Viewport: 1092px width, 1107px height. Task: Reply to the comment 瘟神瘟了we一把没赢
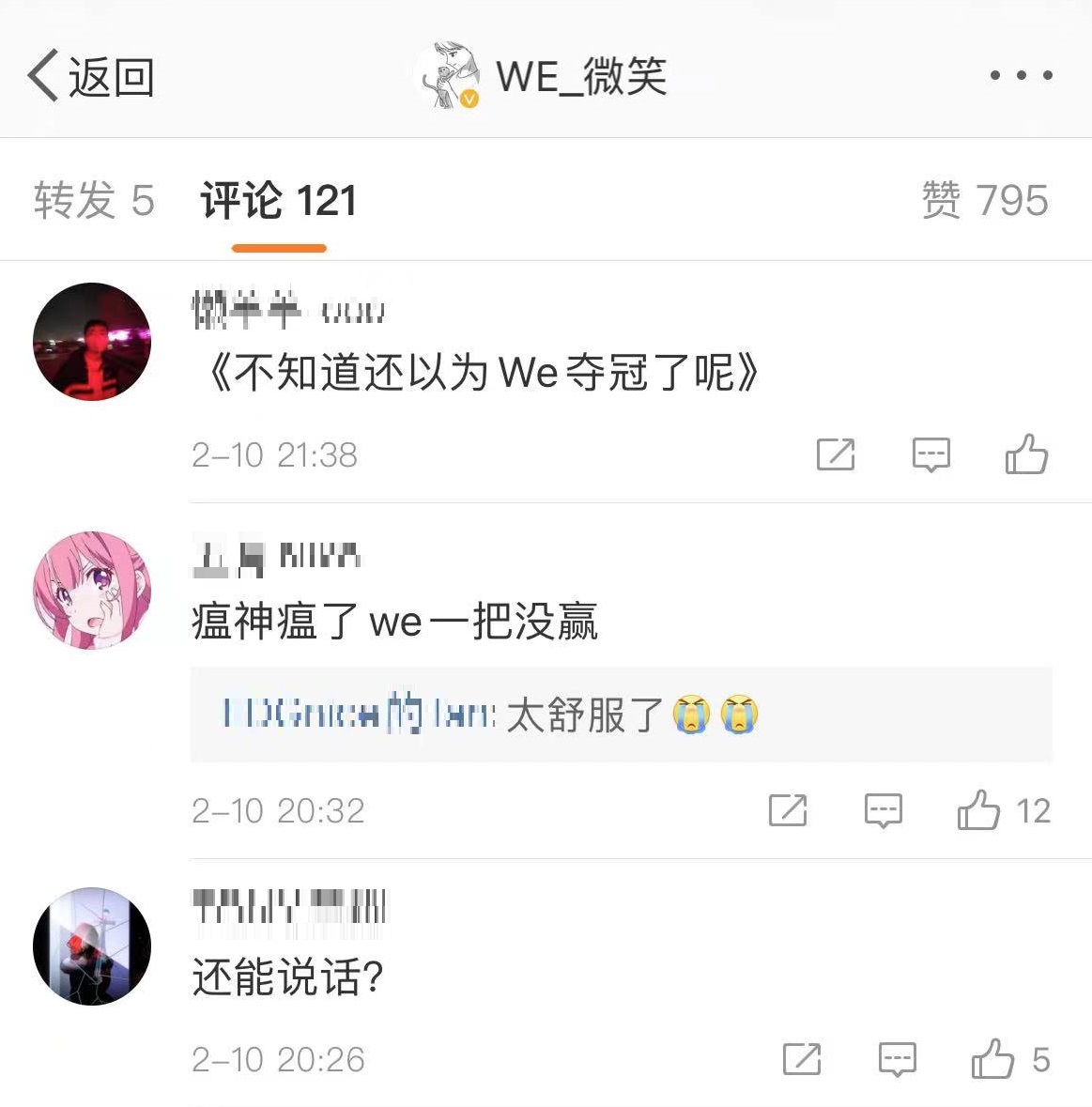coord(883,810)
